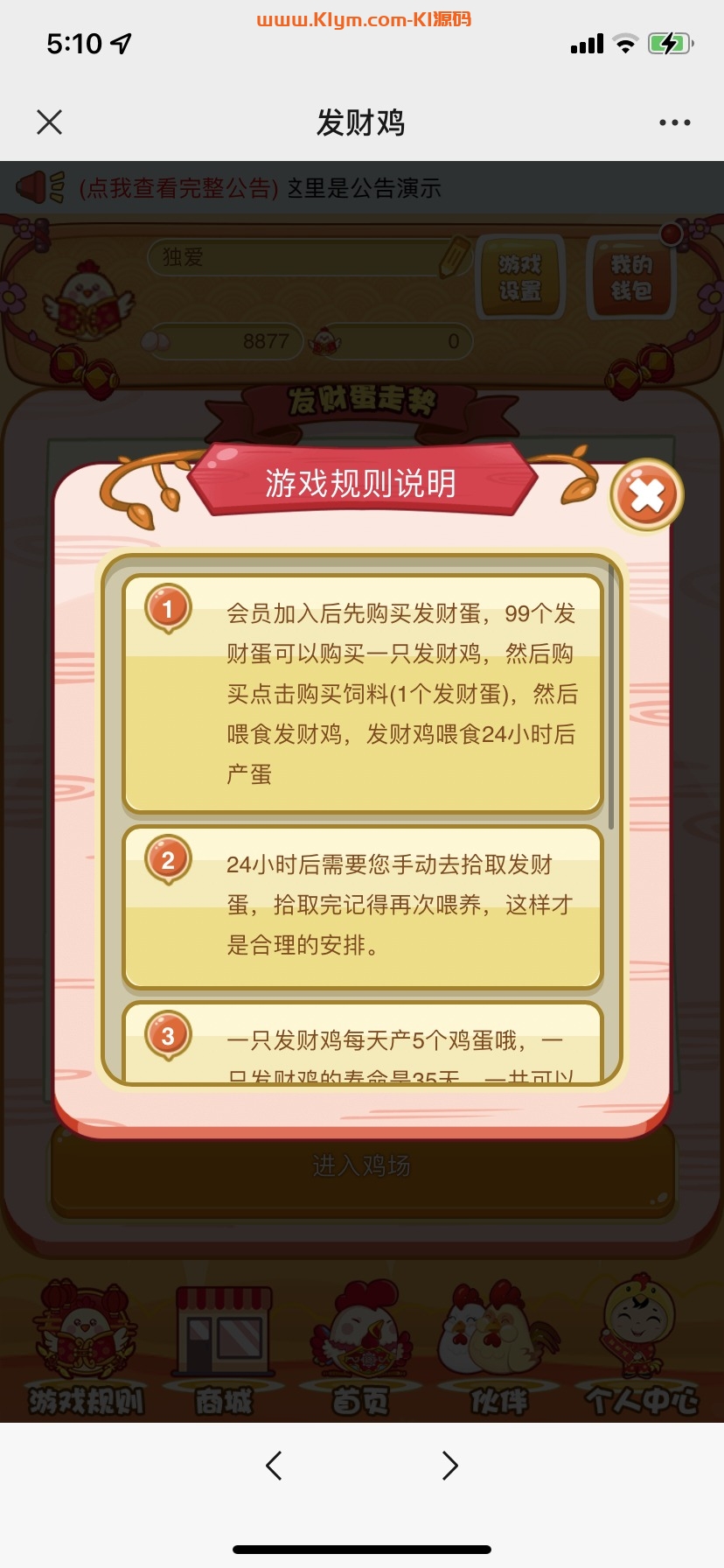This screenshot has height=1568, width=724.
Task: Go back to the previous web page
Action: click(274, 1466)
